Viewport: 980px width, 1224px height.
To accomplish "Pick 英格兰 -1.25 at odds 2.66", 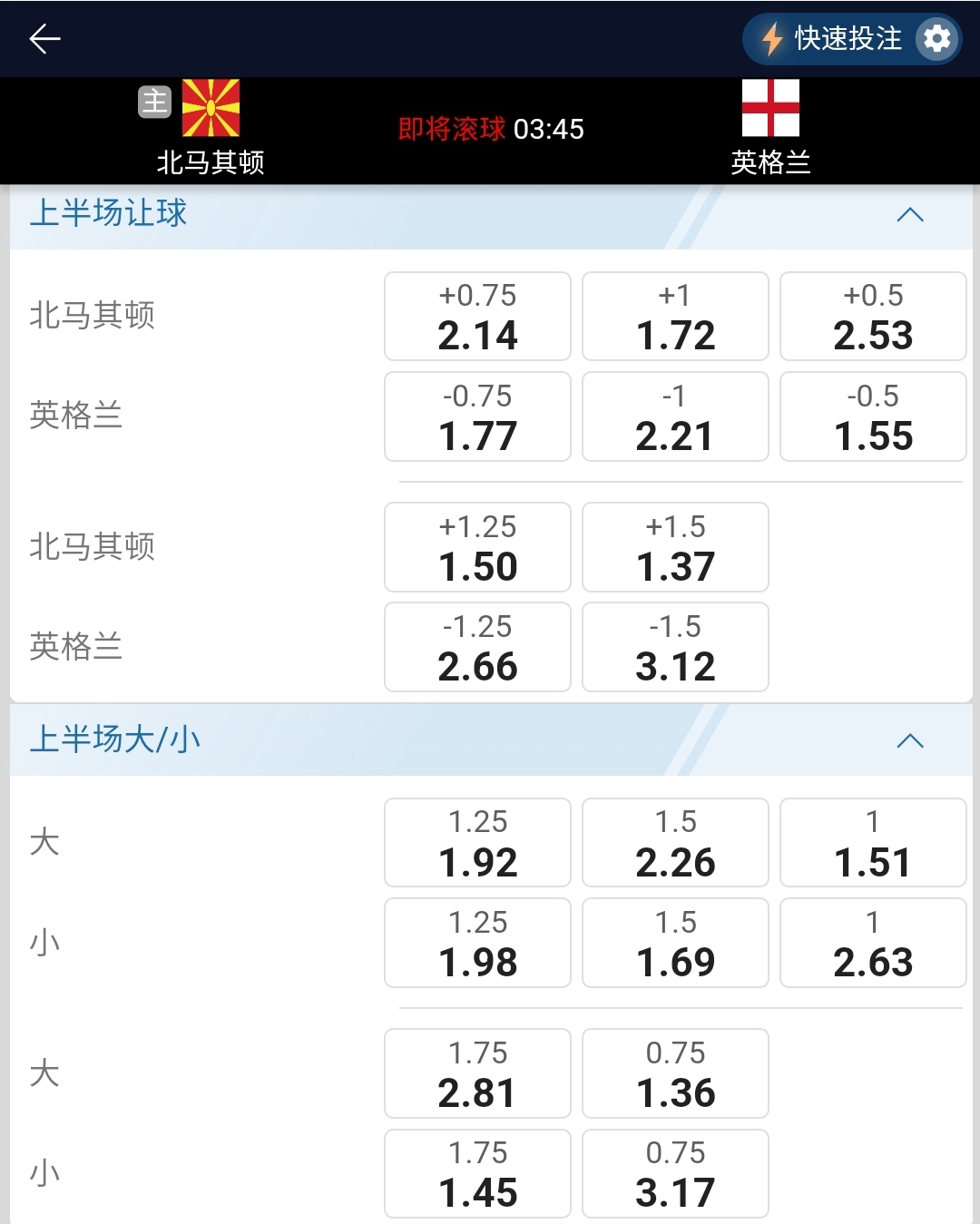I will click(477, 648).
